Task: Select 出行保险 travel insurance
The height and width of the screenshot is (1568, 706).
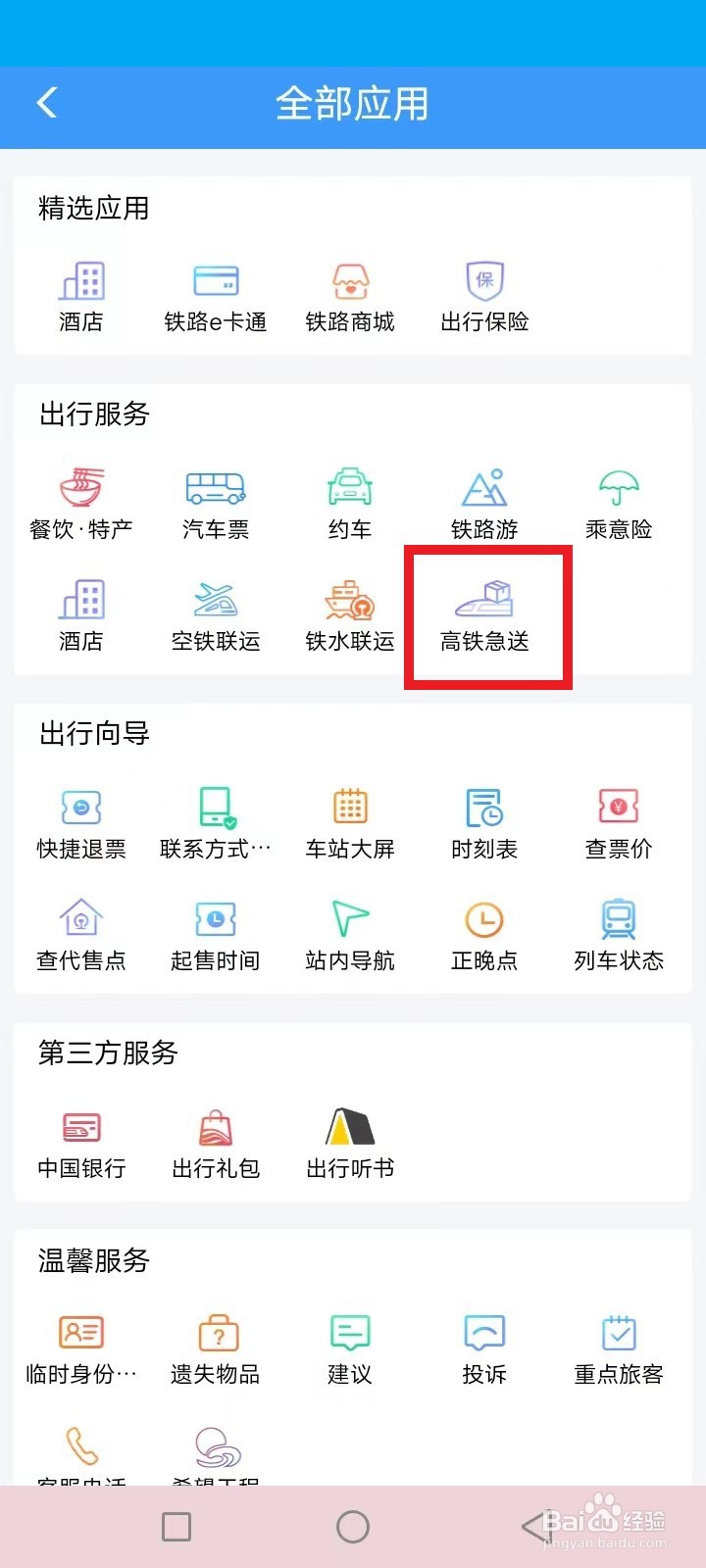Action: 483,294
